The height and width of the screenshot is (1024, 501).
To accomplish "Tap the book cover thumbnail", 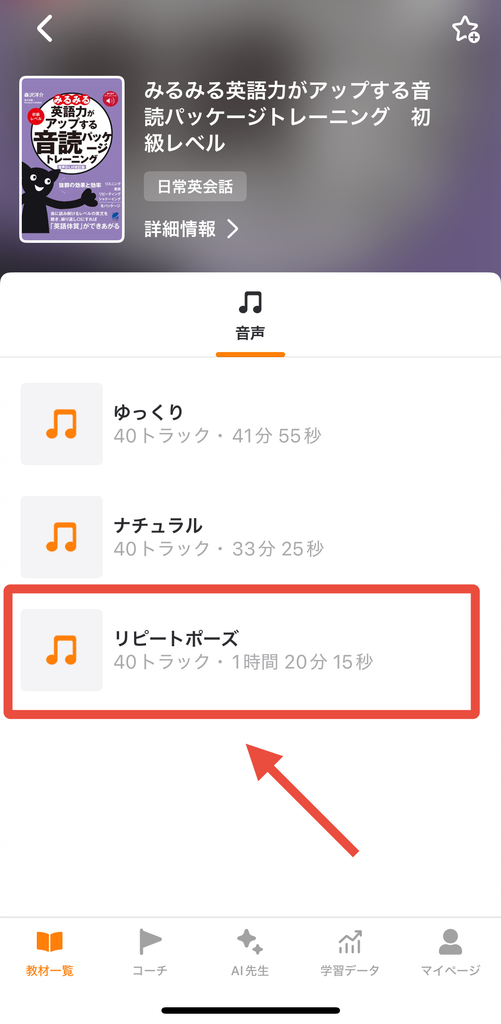I will pyautogui.click(x=72, y=159).
